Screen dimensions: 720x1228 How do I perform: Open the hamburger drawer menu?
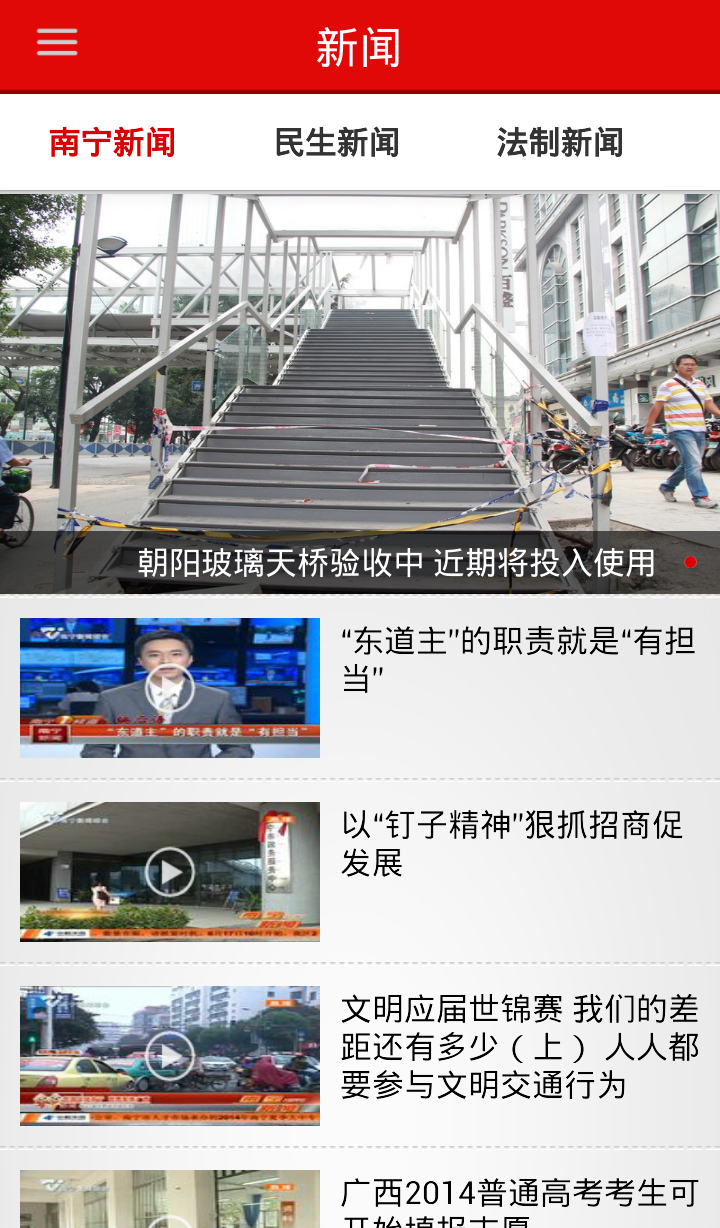click(57, 42)
